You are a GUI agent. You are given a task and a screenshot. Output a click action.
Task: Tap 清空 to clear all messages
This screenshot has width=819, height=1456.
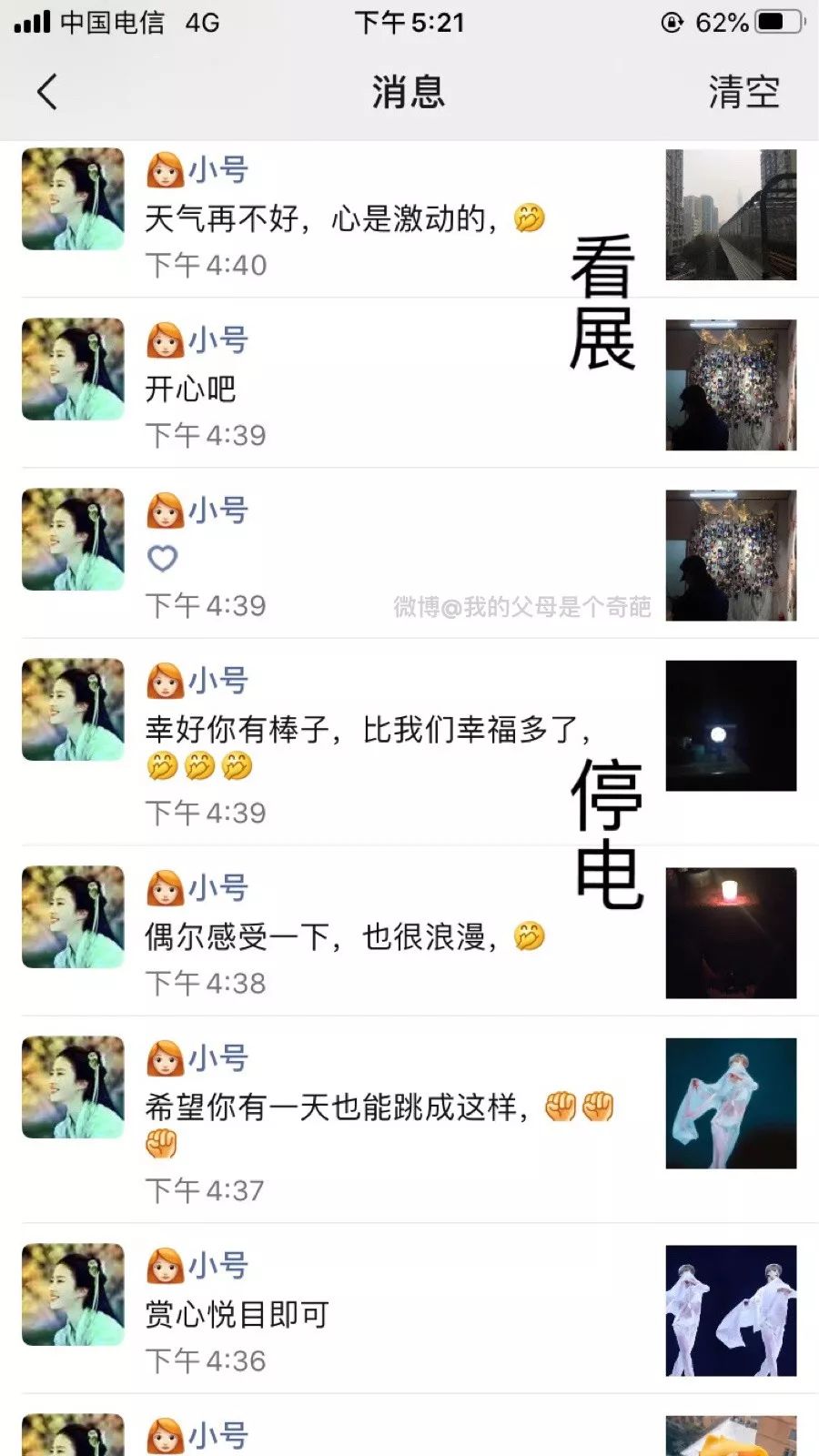coord(743,92)
